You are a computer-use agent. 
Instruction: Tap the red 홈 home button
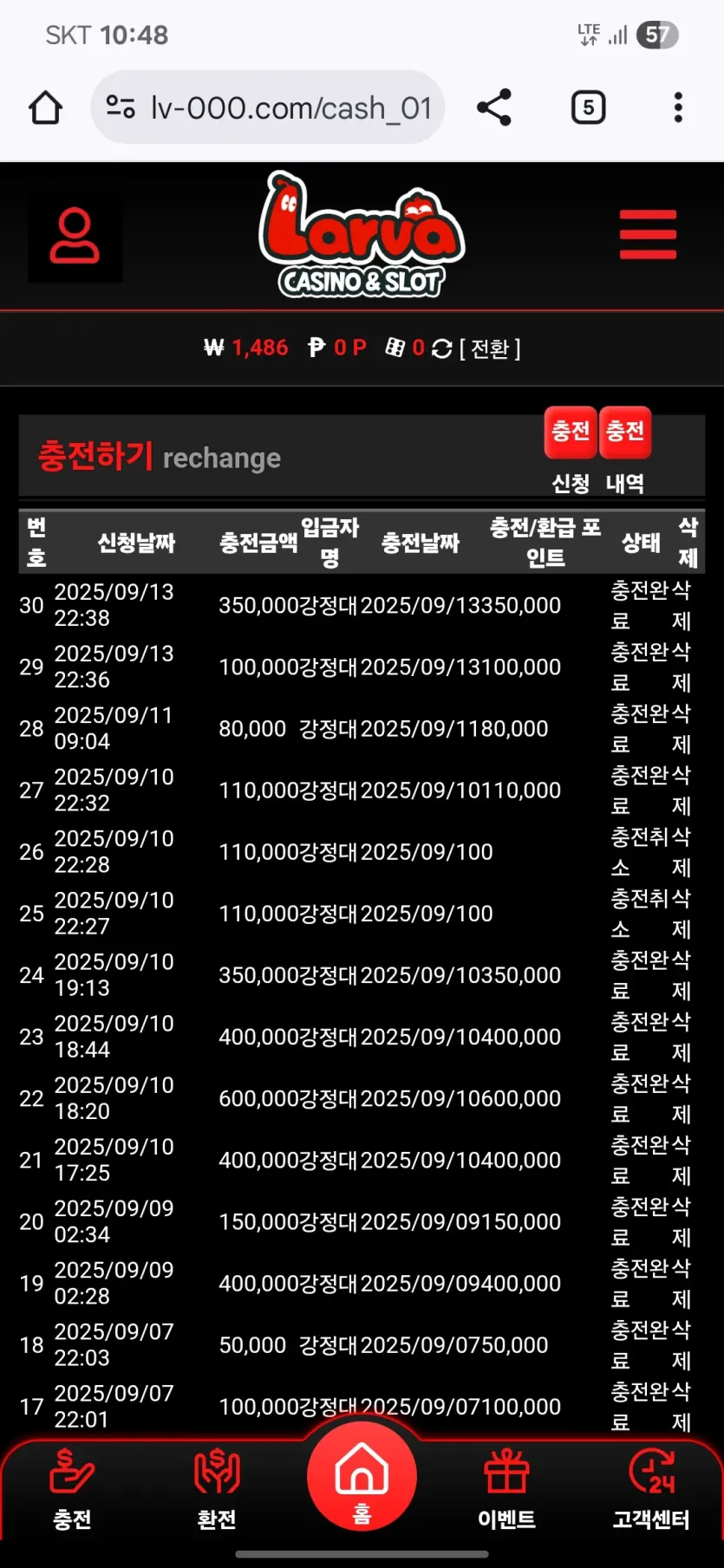[362, 1477]
